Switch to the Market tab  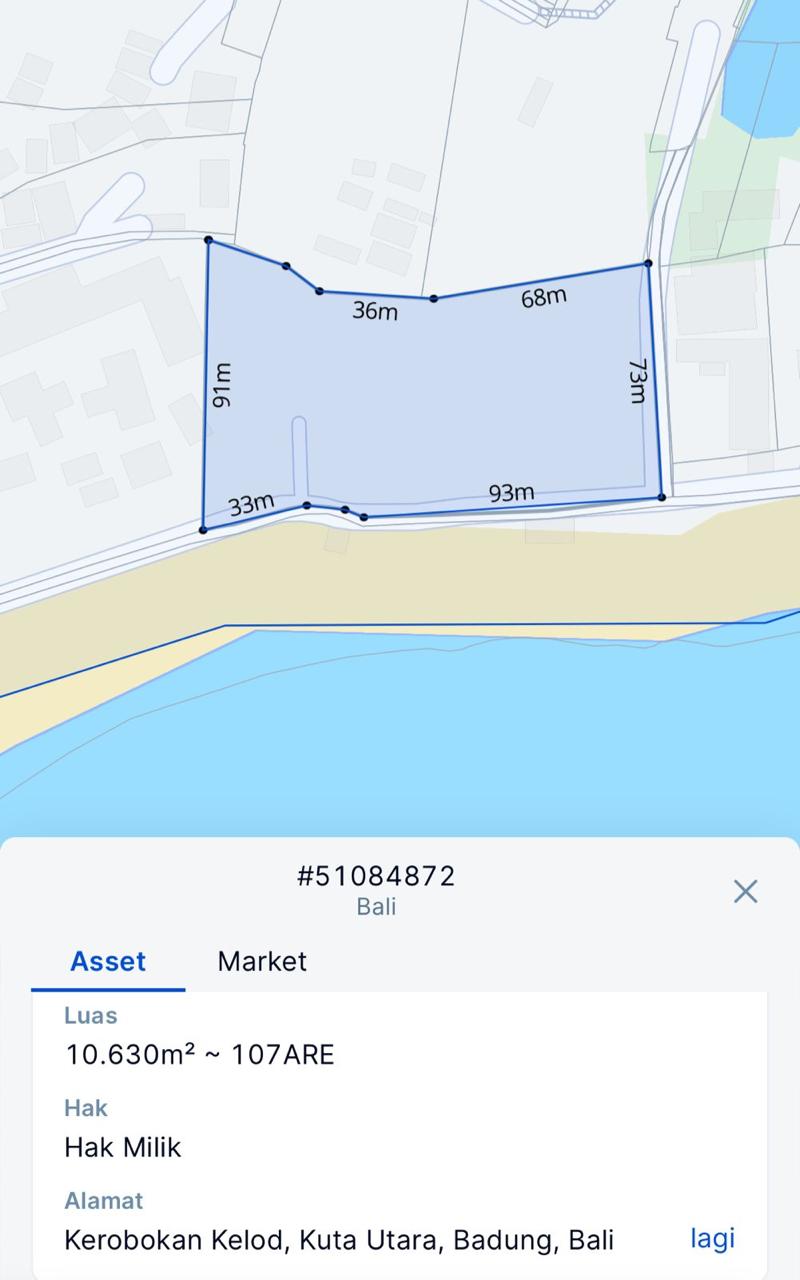[x=262, y=961]
